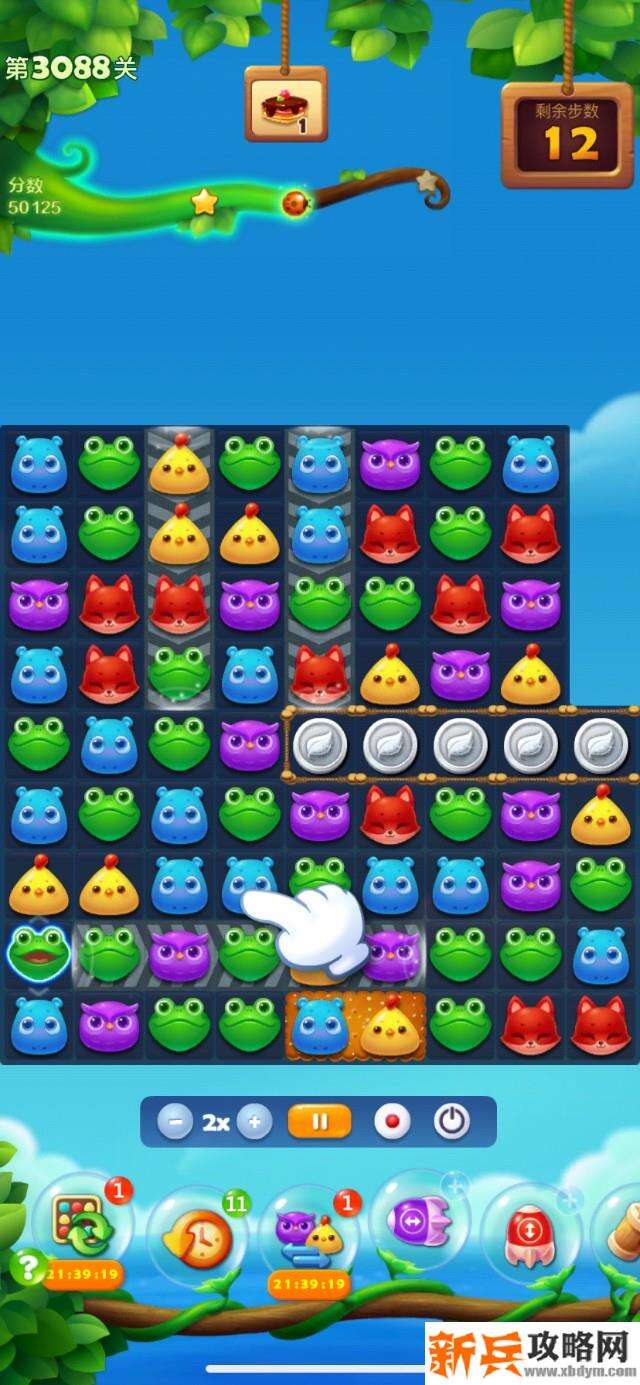Pause using the orange pause button
This screenshot has height=1385, width=640.
(319, 1121)
